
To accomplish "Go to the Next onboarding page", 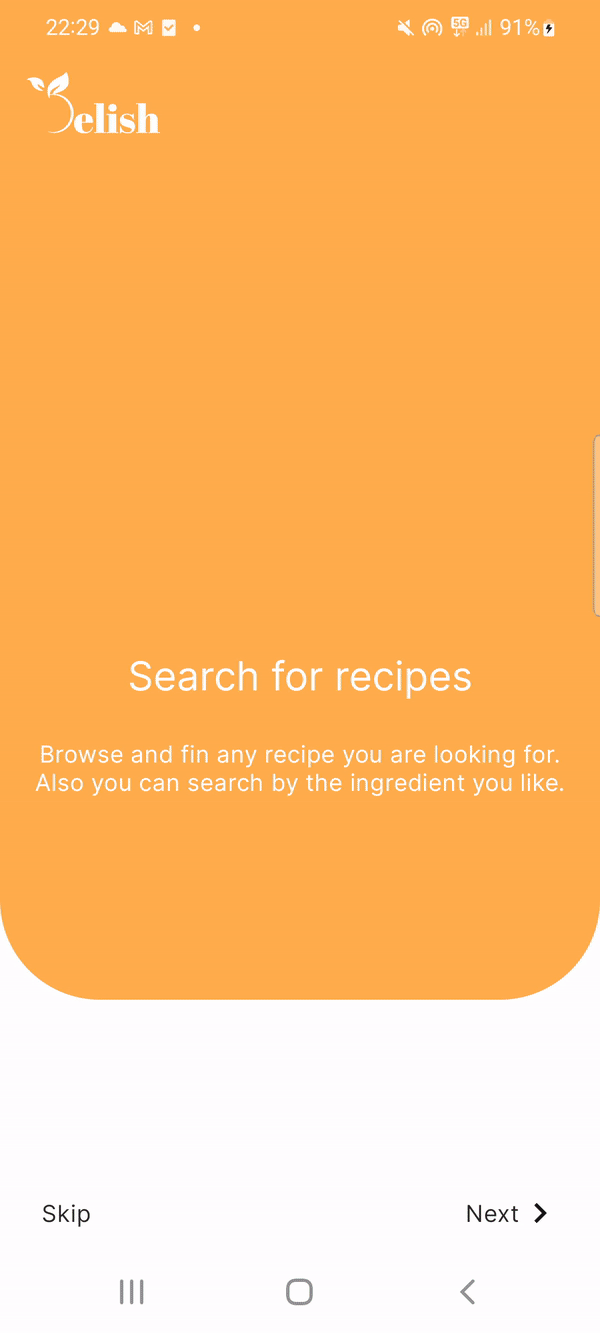I will [506, 1214].
